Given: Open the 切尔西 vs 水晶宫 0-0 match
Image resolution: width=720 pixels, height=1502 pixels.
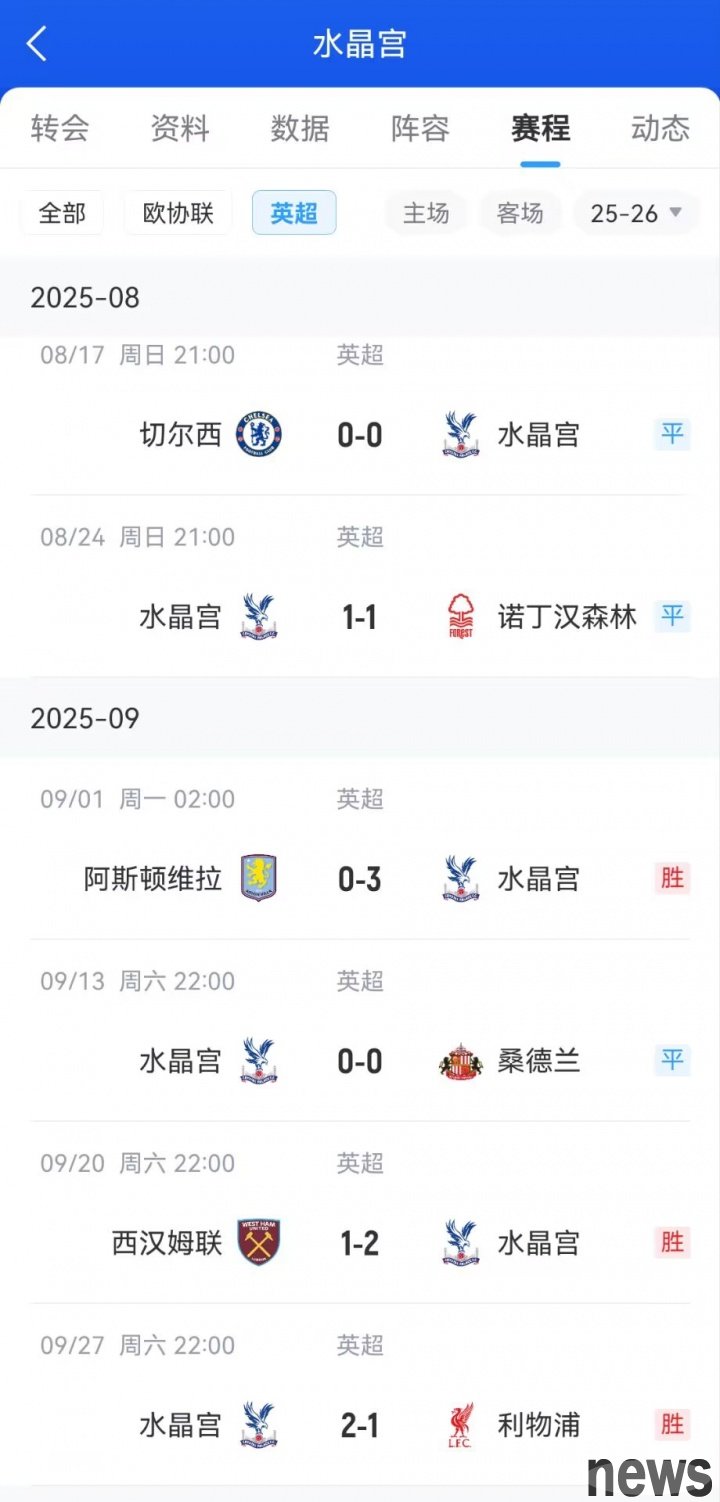Looking at the screenshot, I should (x=360, y=416).
